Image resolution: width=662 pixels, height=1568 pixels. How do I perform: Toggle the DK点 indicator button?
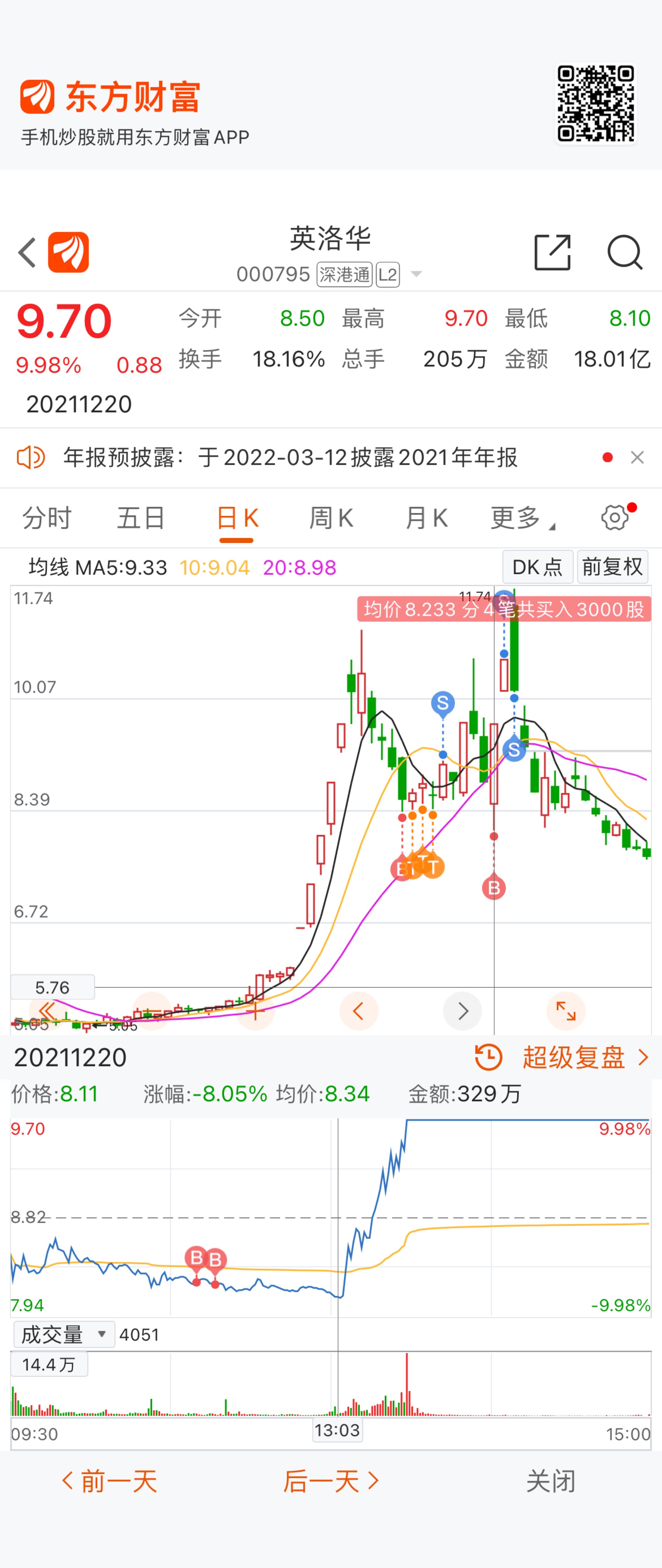537,567
